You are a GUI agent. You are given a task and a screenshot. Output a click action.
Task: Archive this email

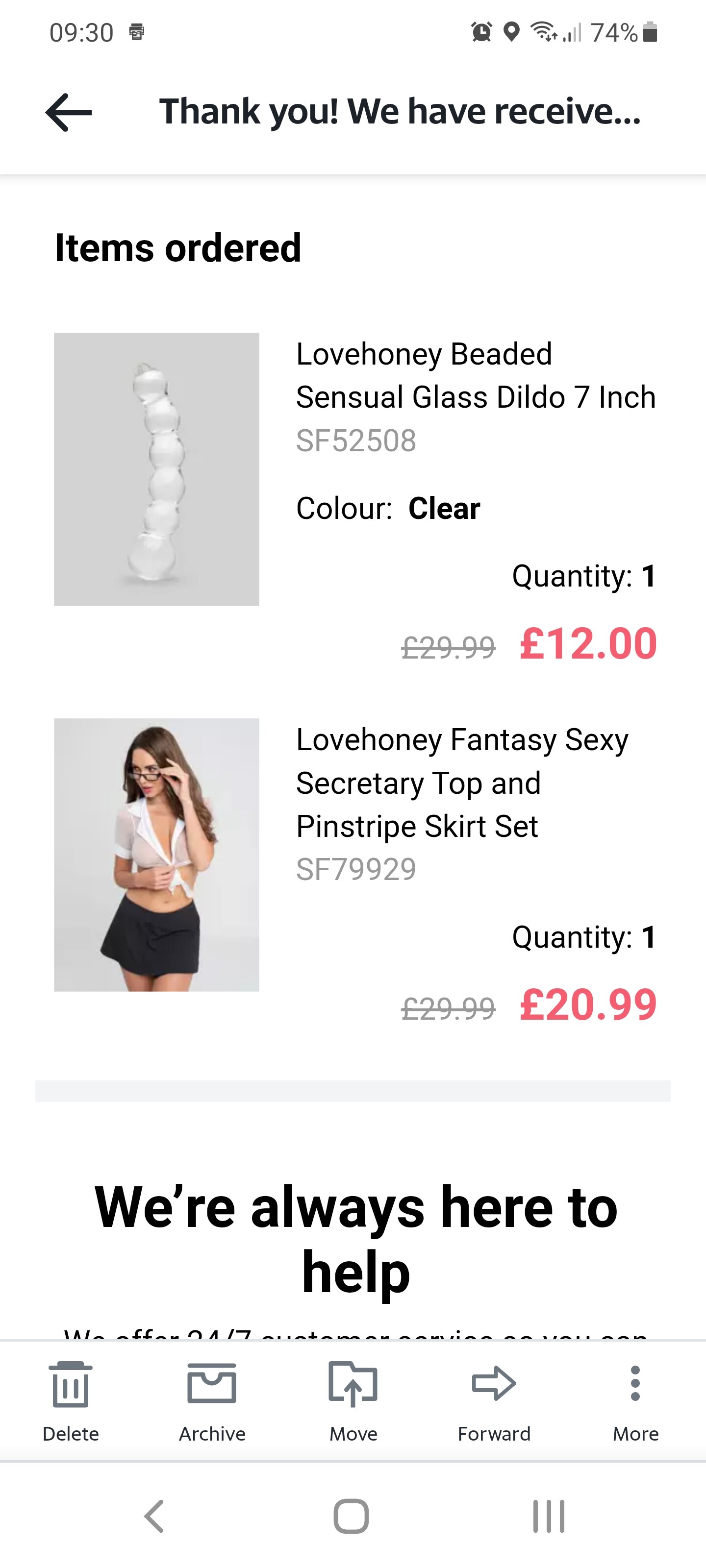(211, 1399)
